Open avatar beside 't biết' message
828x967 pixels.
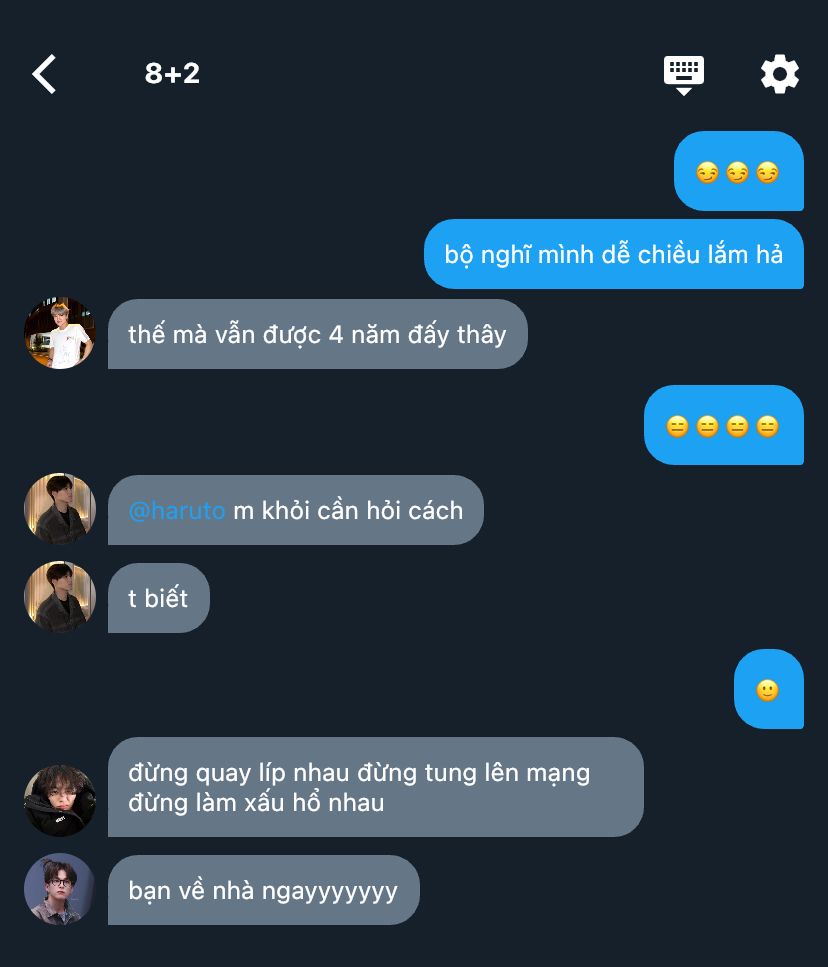click(60, 597)
